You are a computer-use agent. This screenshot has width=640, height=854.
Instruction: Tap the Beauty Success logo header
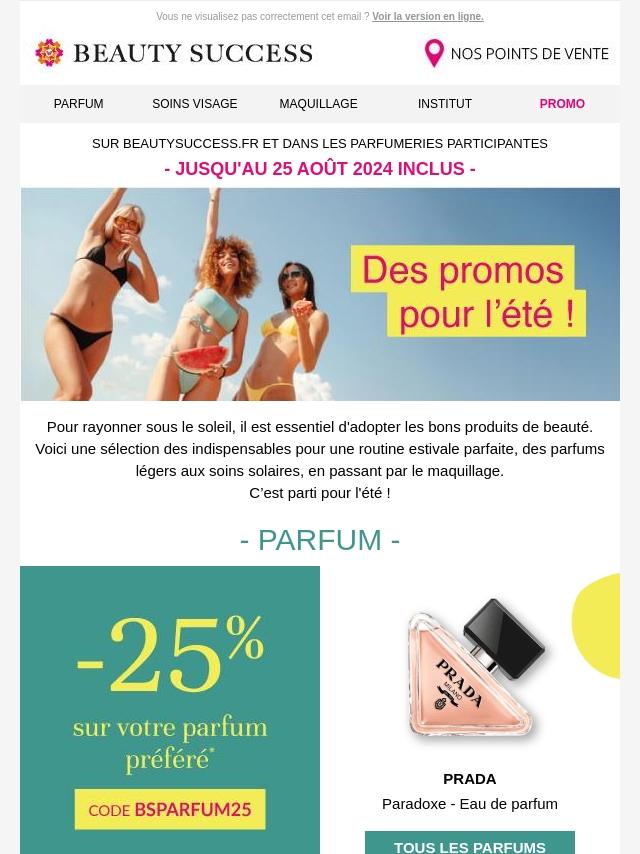(174, 53)
